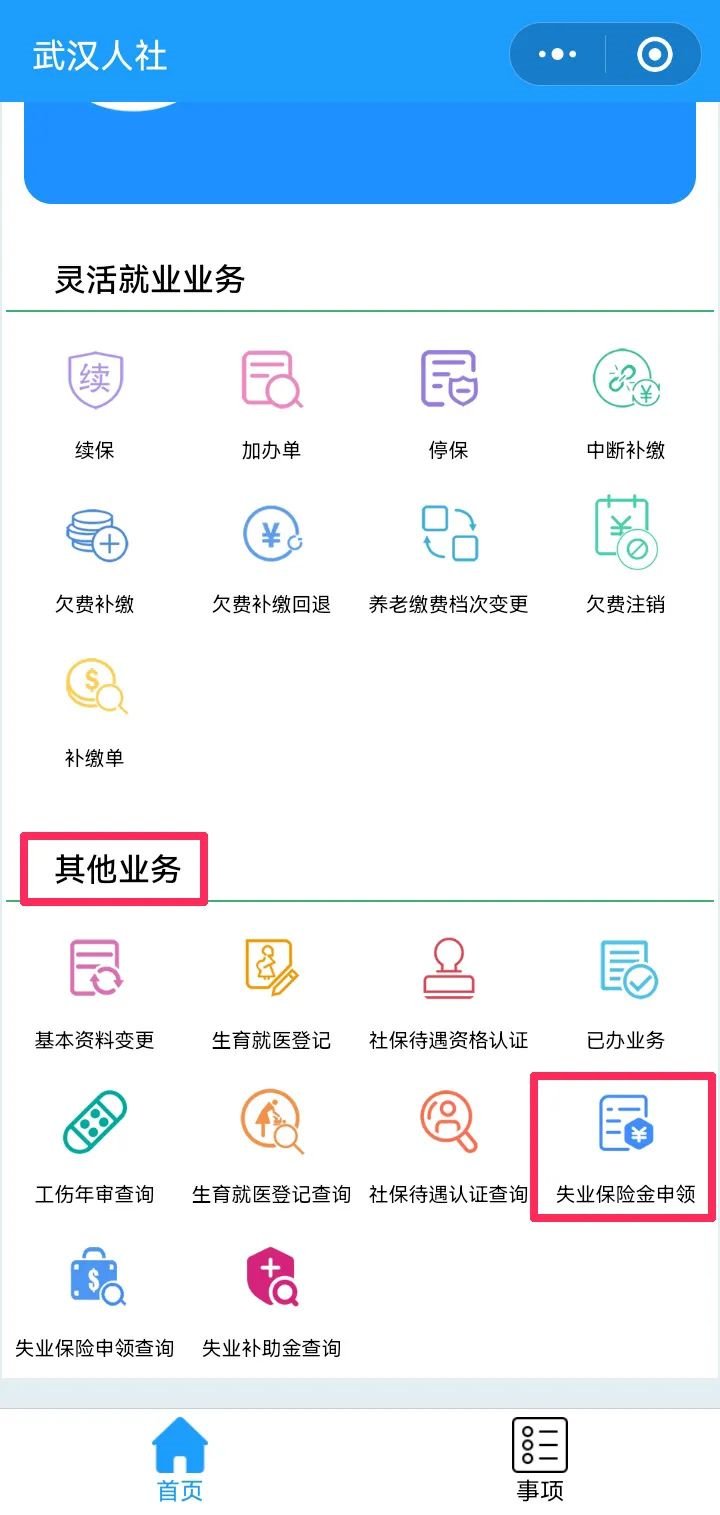The width and height of the screenshot is (720, 1515).
Task: Tap 欠费注销 entry
Action: coord(626,557)
